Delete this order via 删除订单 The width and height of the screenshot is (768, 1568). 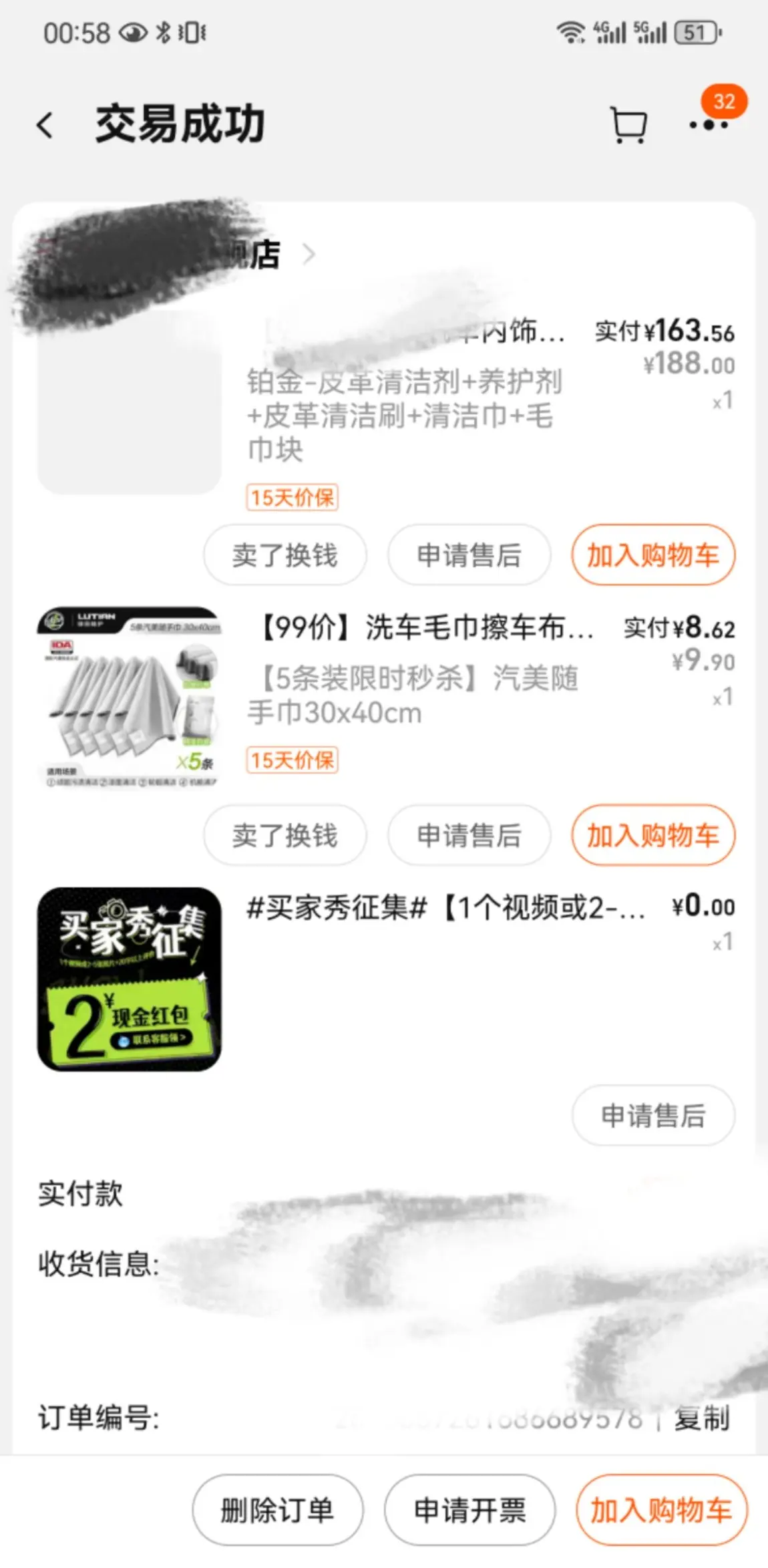click(x=278, y=1509)
